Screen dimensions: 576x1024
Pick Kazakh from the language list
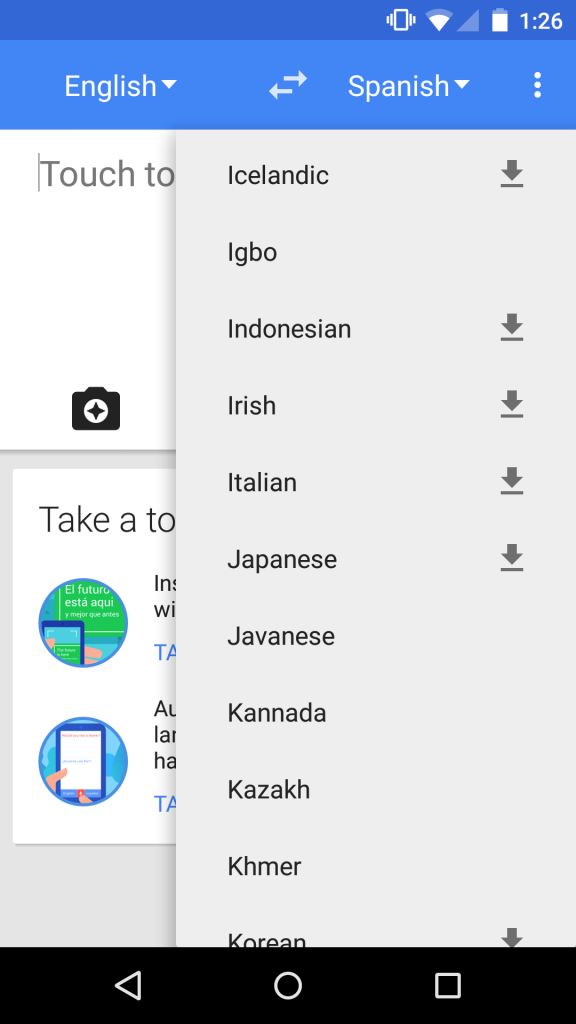point(376,790)
